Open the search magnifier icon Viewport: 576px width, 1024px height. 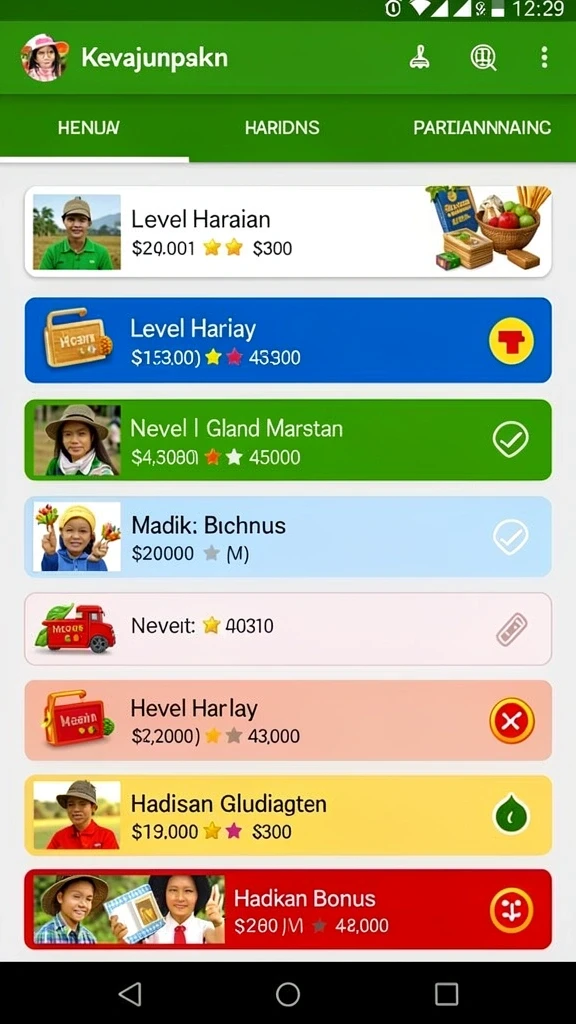(483, 58)
